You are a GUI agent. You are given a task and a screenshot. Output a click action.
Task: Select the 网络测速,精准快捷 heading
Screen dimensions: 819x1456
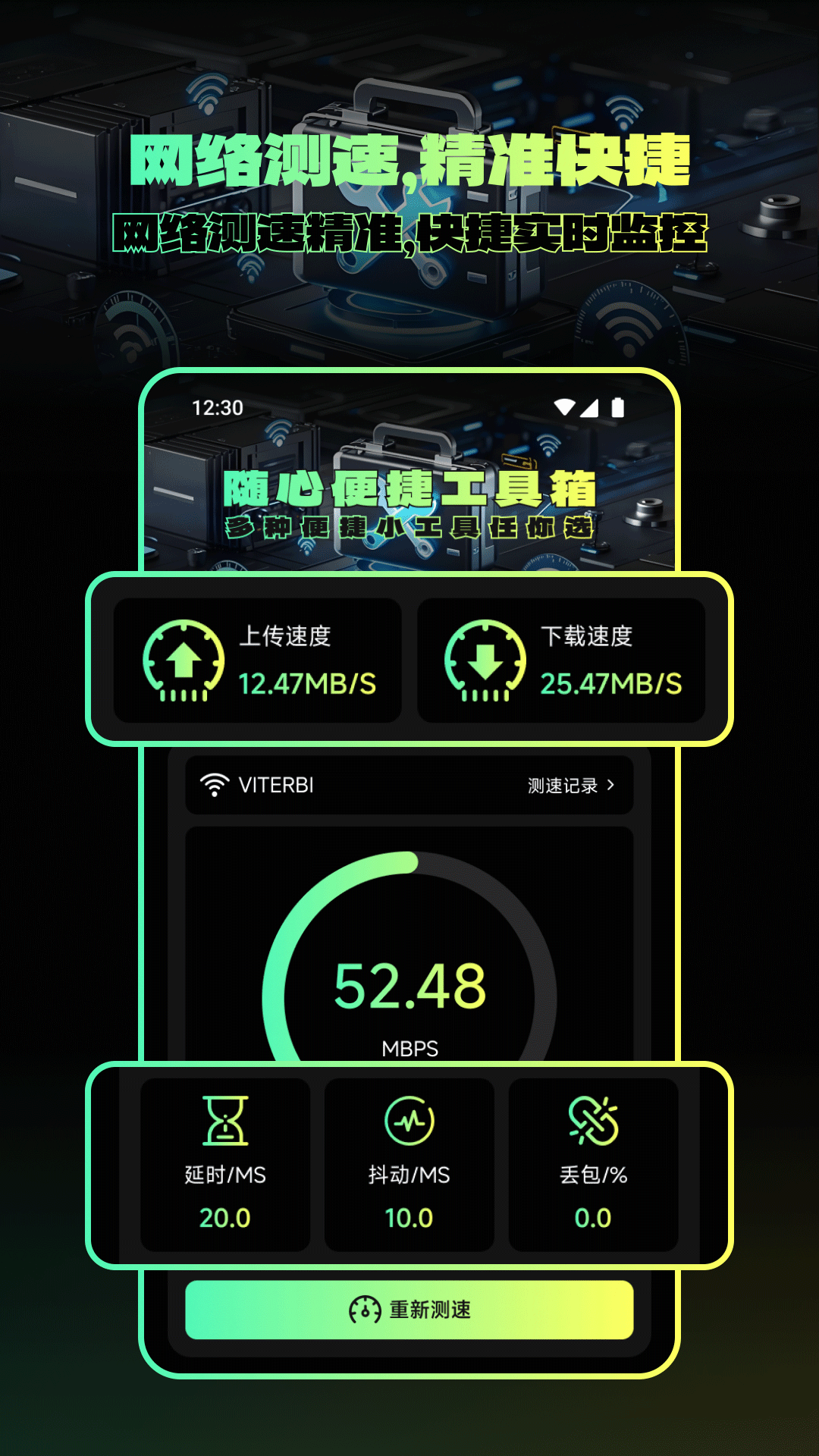click(409, 162)
